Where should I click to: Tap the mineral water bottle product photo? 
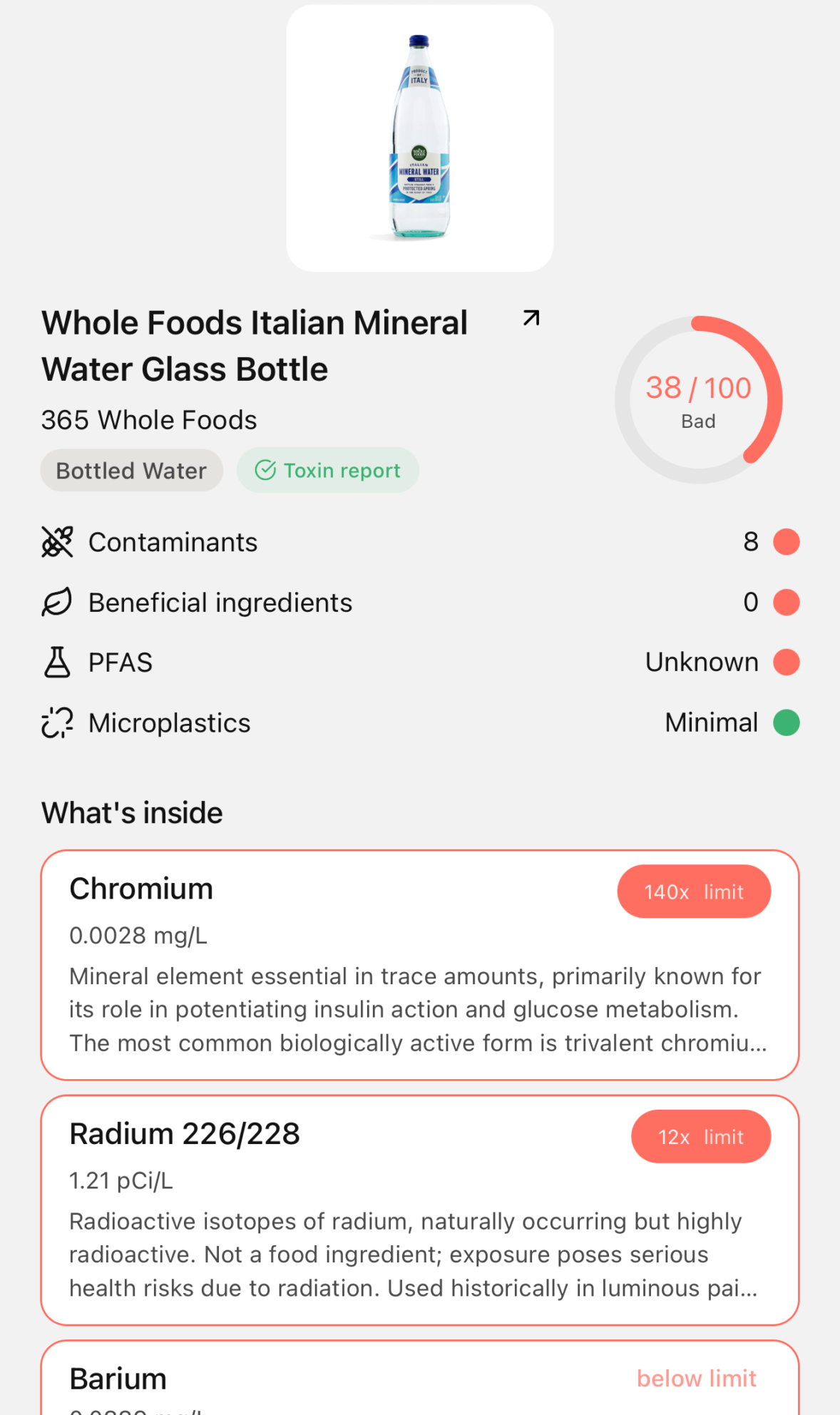[x=419, y=139]
